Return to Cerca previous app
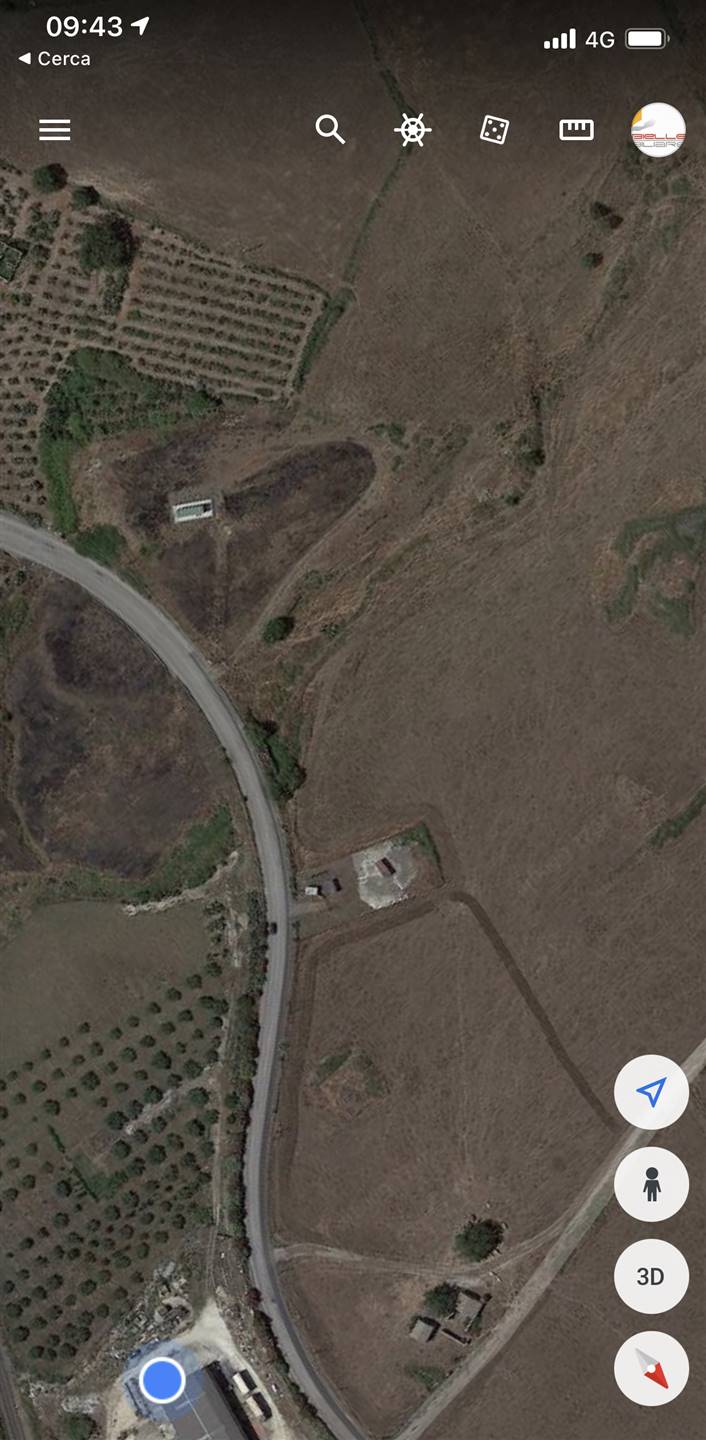The image size is (706, 1440). pyautogui.click(x=55, y=59)
